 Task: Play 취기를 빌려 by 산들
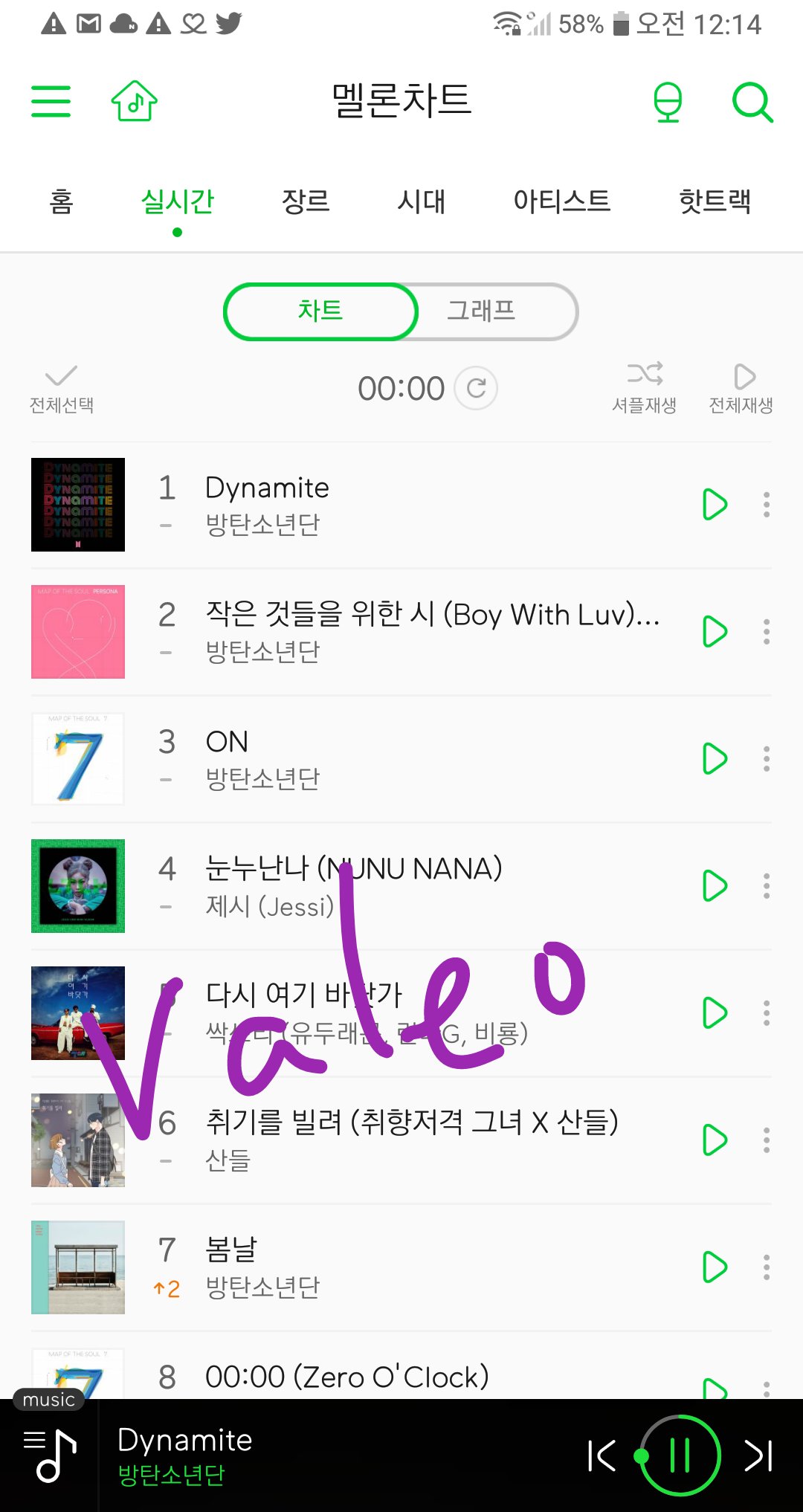click(x=715, y=1140)
